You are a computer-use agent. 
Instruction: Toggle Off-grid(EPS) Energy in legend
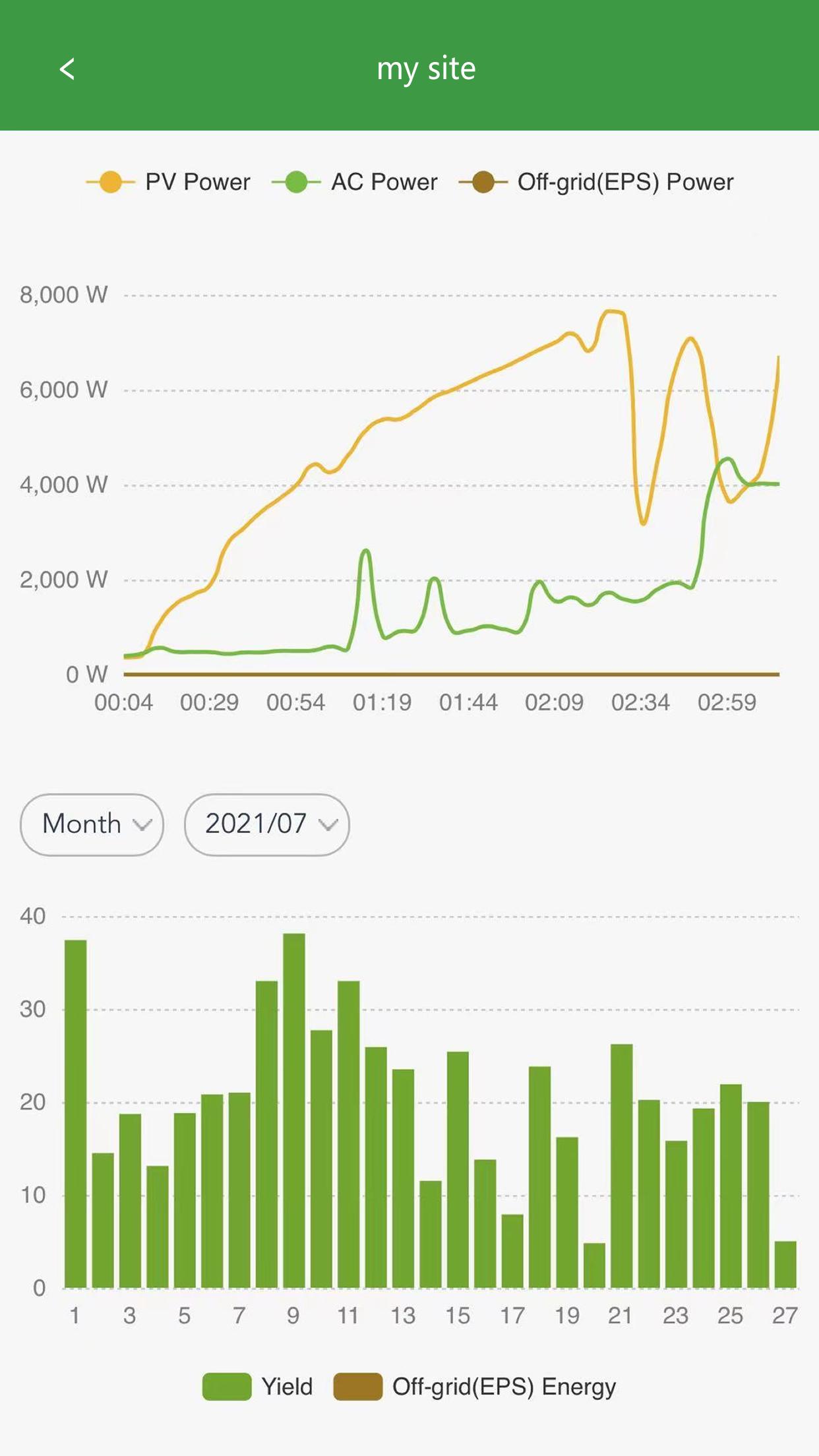point(475,1387)
